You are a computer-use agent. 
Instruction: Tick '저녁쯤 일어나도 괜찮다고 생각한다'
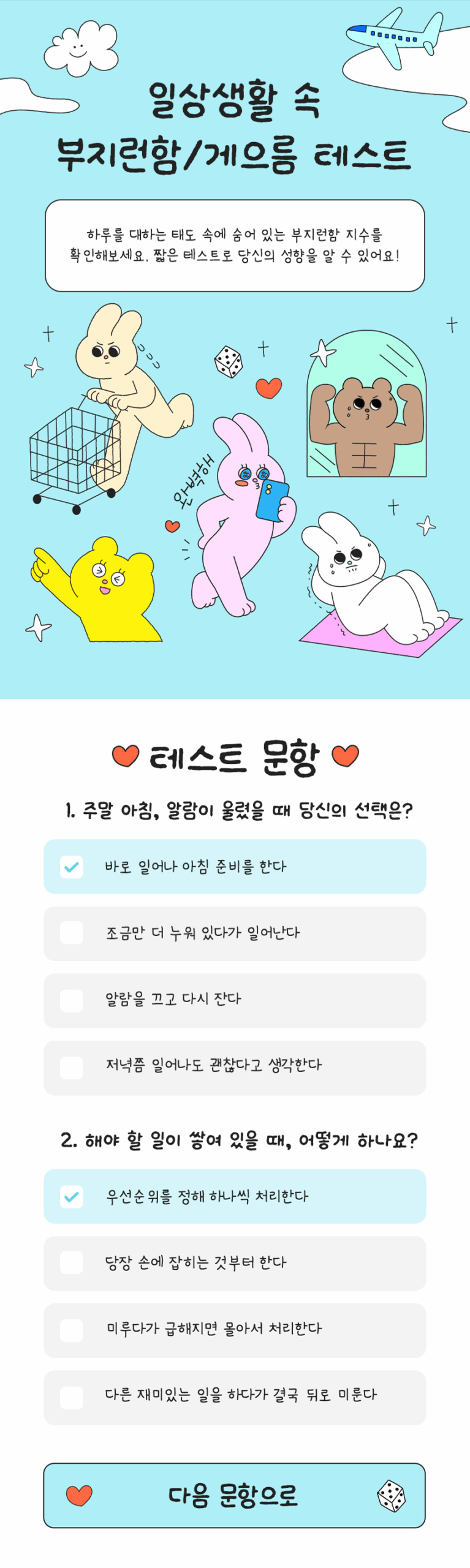[x=72, y=1067]
